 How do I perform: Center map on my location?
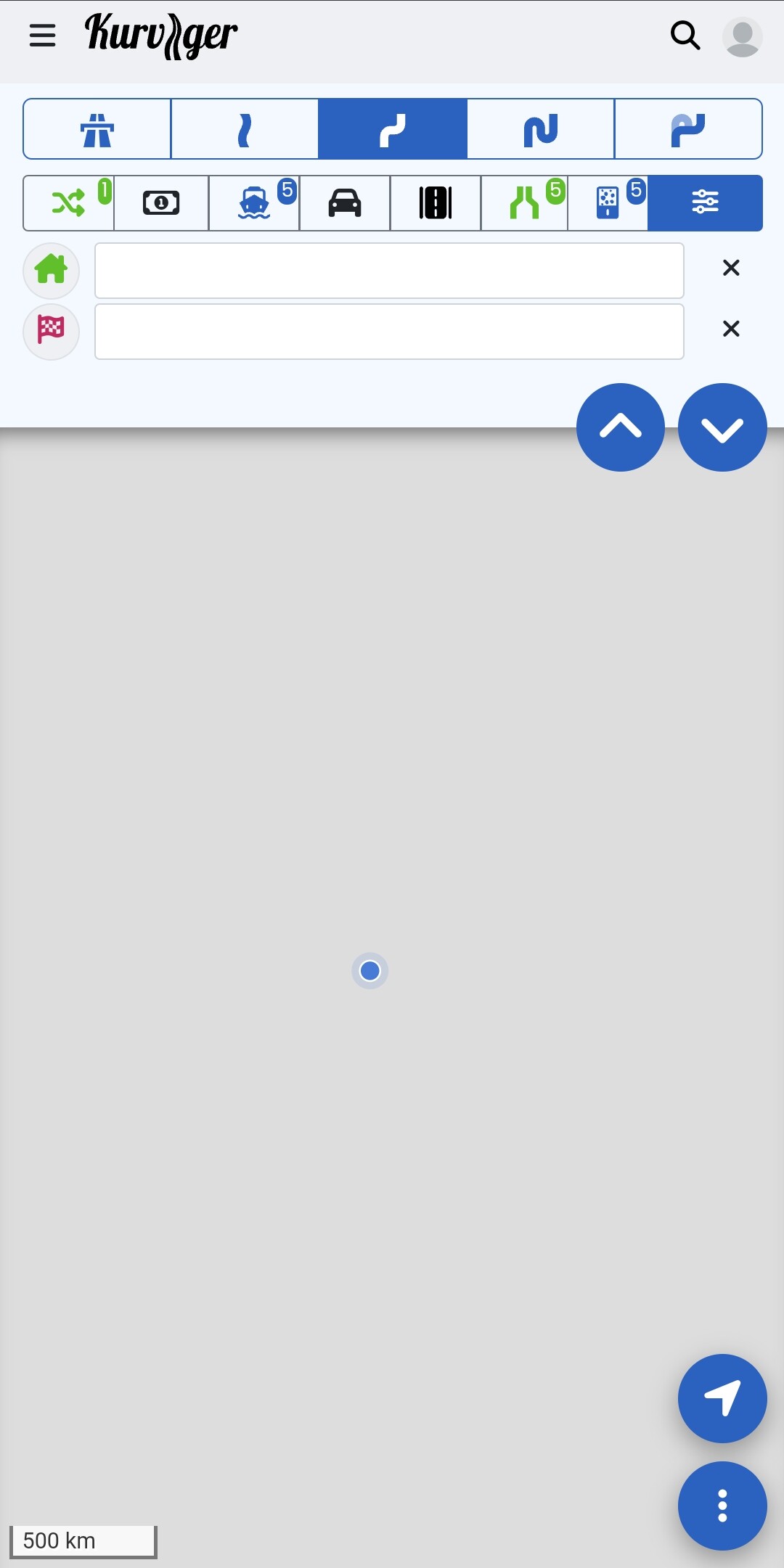pos(722,1398)
